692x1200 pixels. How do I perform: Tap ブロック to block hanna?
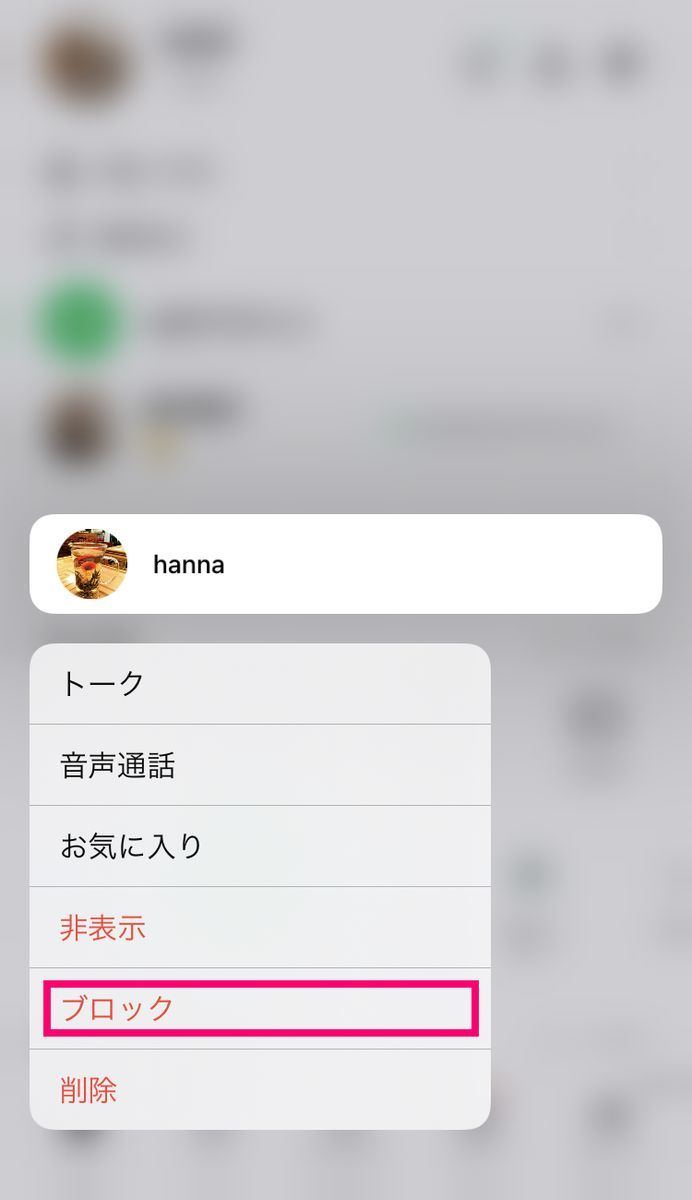[x=260, y=1008]
